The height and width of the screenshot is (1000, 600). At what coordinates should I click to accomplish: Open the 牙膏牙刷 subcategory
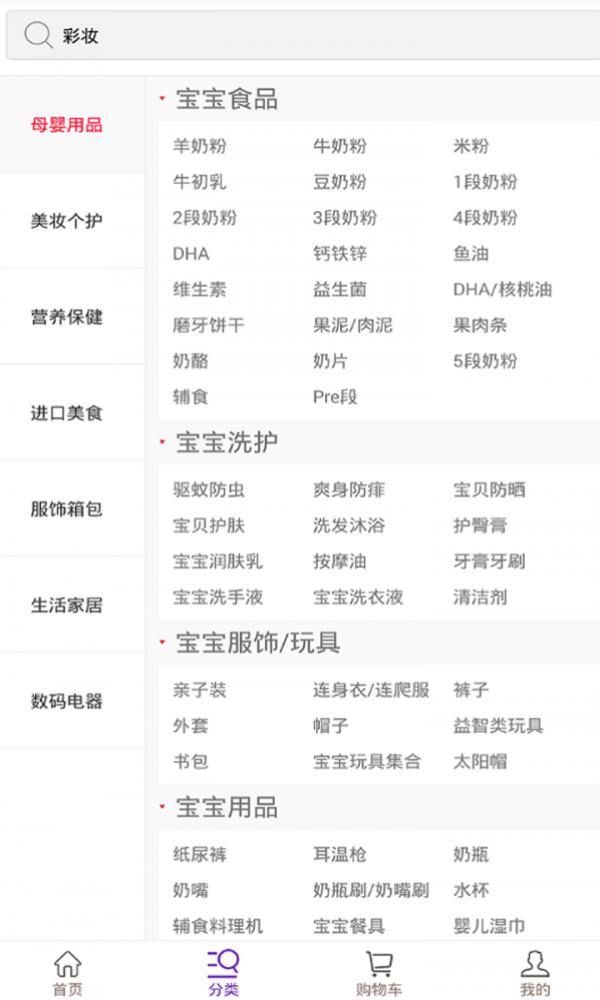click(490, 562)
